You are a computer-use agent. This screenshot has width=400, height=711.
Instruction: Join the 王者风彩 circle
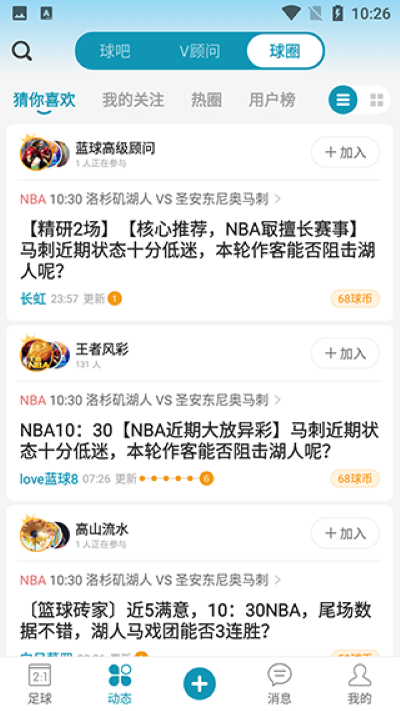pos(345,353)
